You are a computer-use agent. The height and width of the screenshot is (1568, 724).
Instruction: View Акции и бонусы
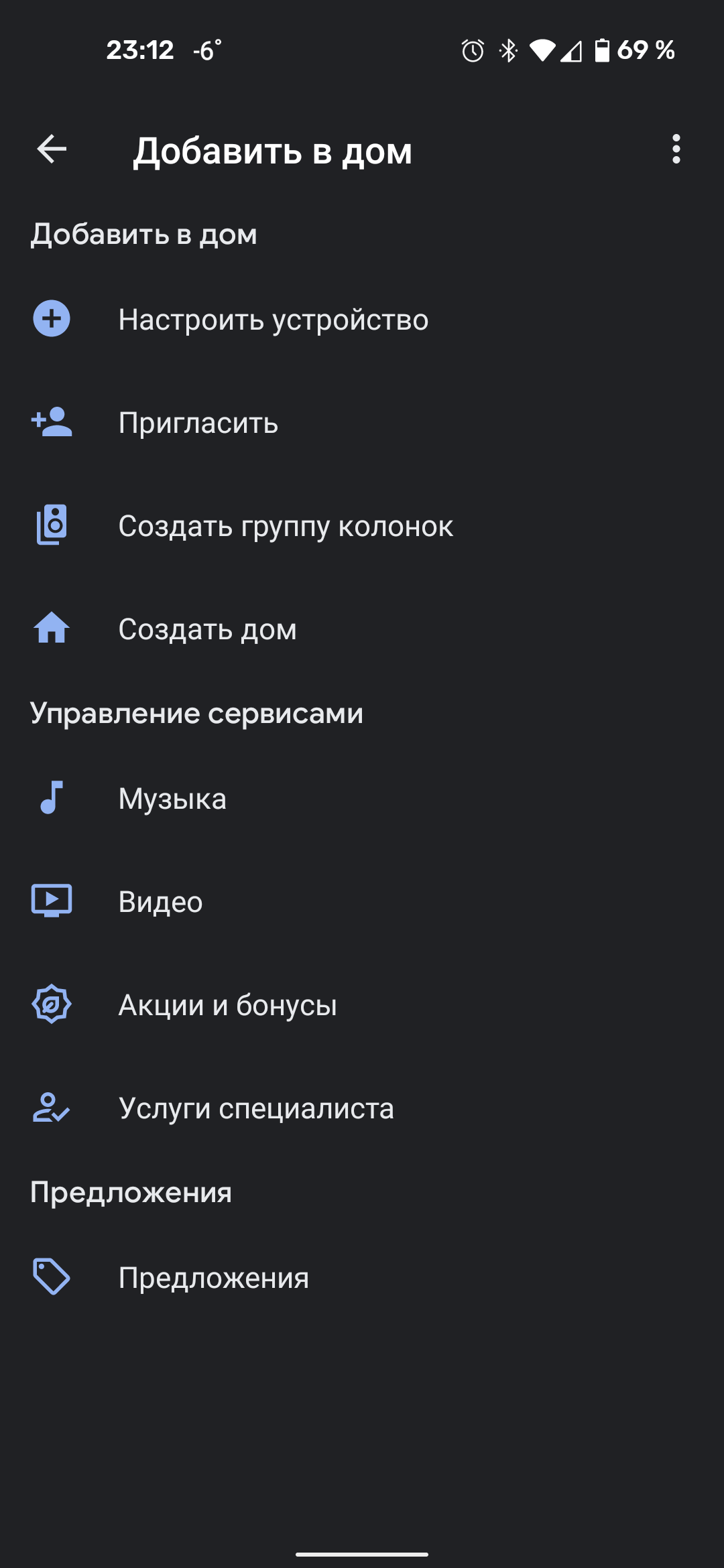coord(227,1005)
